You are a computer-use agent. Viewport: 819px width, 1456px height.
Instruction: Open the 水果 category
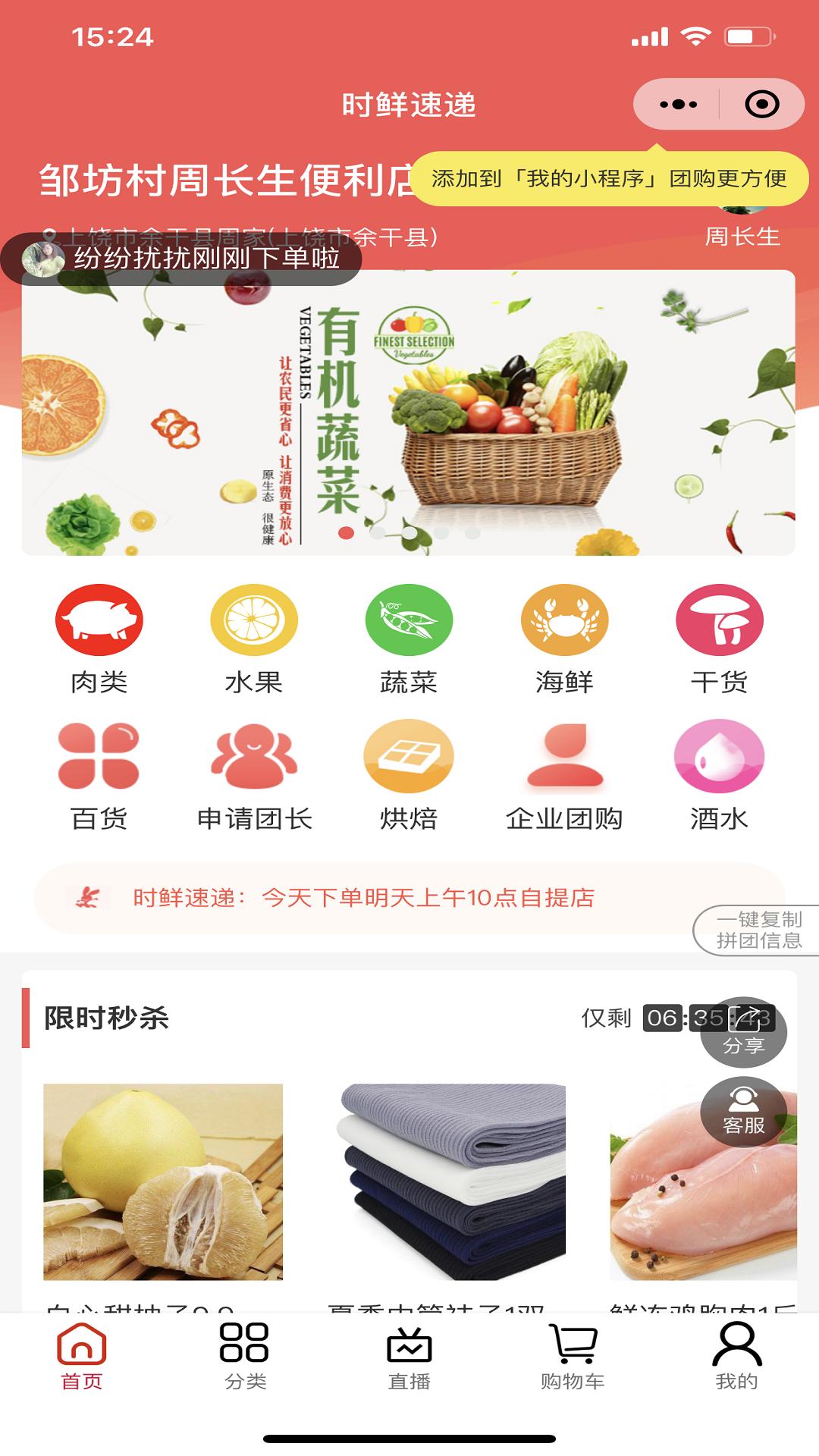[x=254, y=639]
